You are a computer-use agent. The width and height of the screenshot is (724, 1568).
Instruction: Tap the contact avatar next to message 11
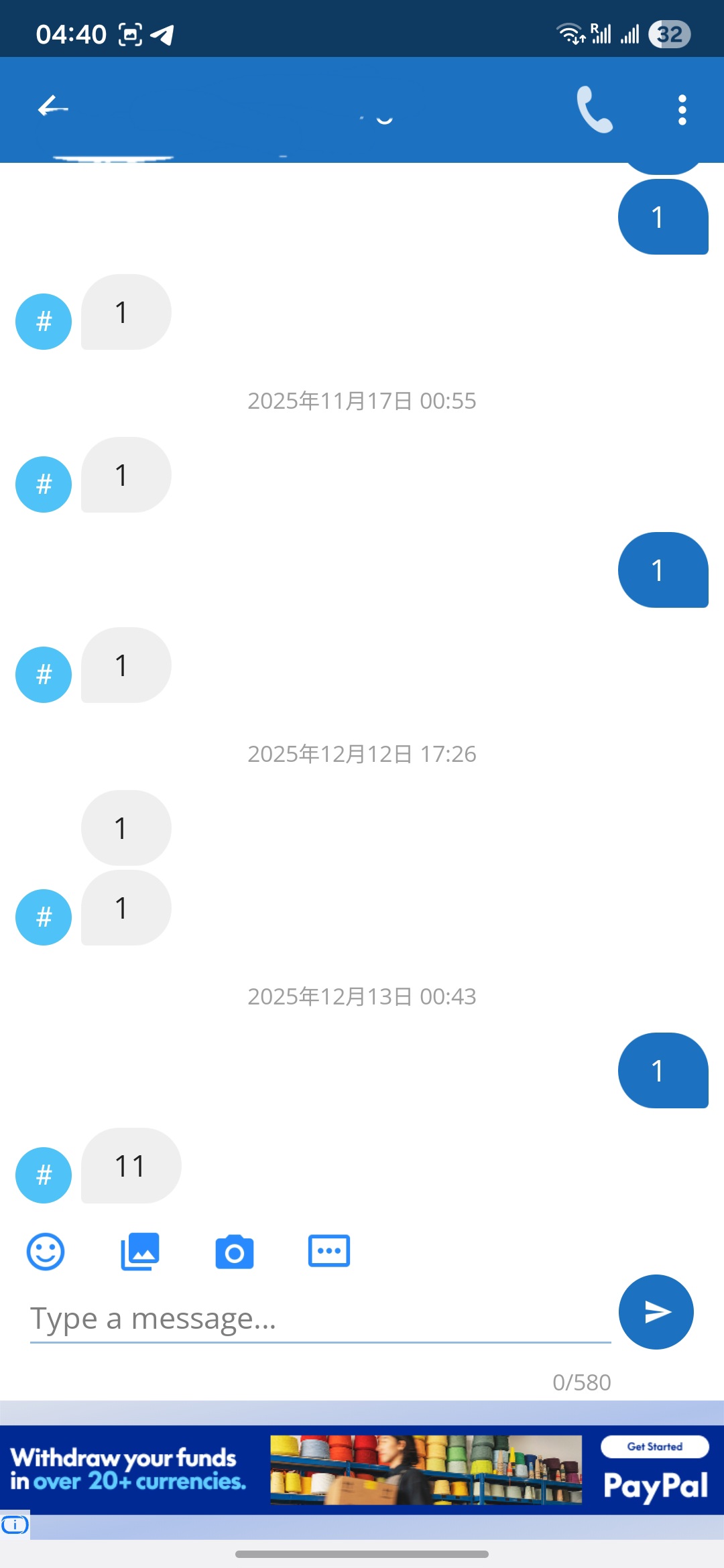(44, 1175)
